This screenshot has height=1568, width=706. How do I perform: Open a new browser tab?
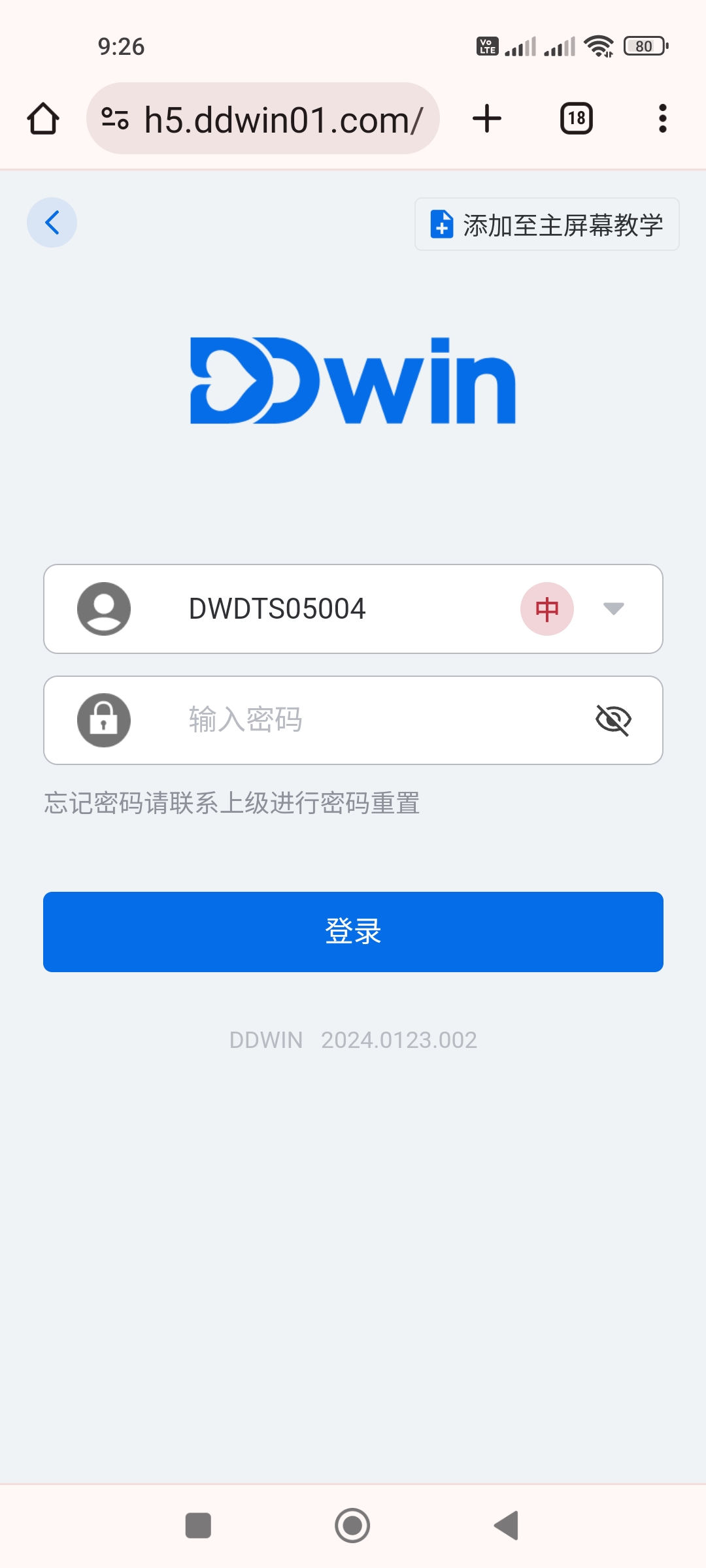click(x=487, y=119)
